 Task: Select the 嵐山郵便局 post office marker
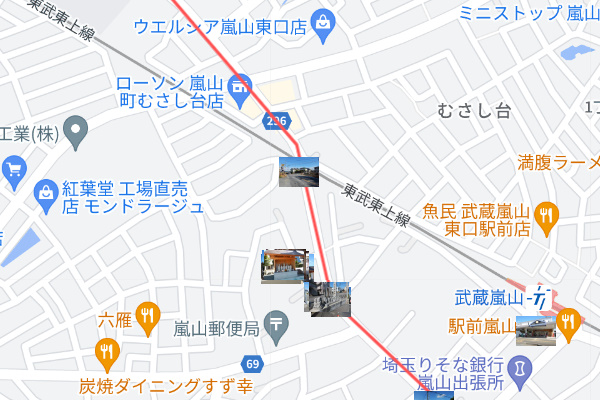277,324
